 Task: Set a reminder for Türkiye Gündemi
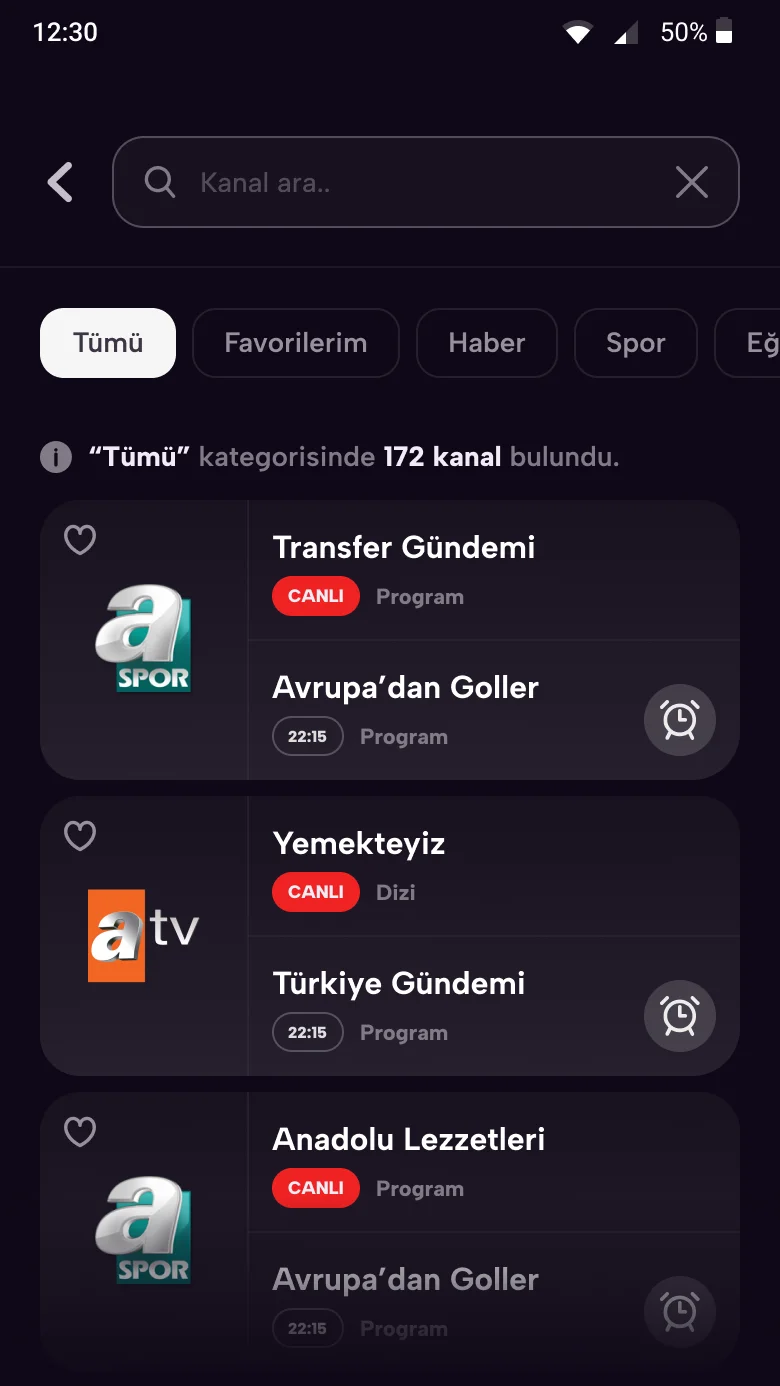click(680, 1016)
